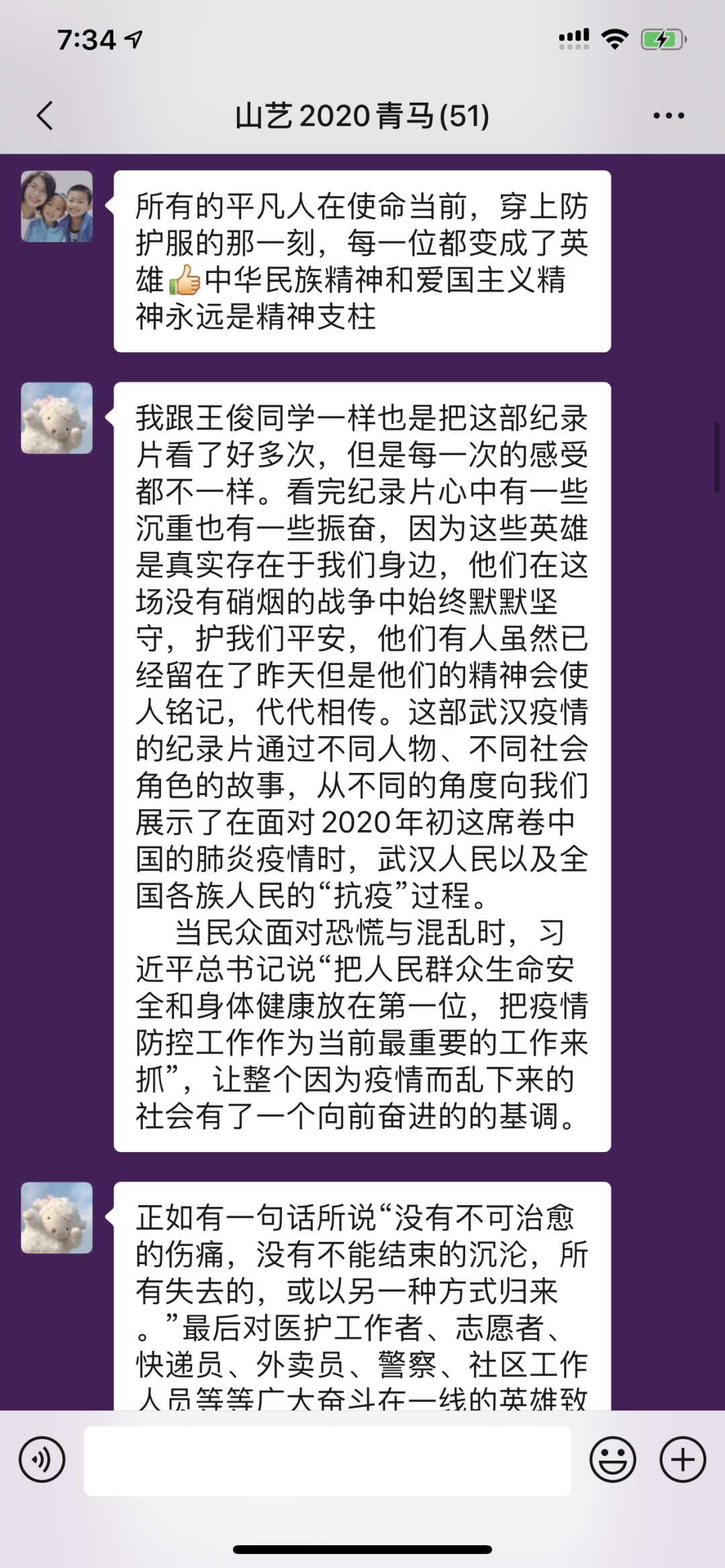Tap the message text field
Image resolution: width=725 pixels, height=1568 pixels.
click(327, 1460)
